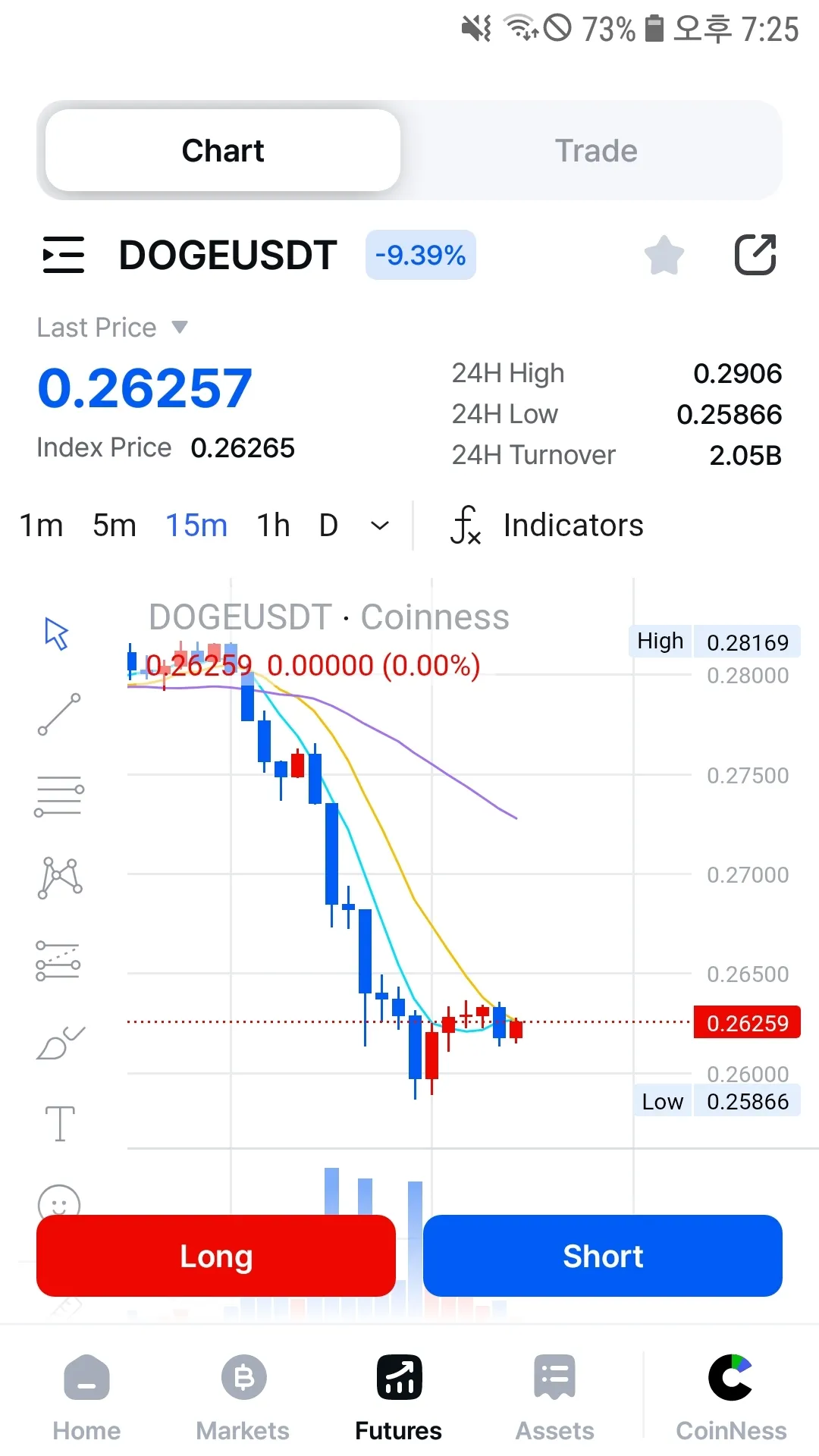Viewport: 819px width, 1456px height.
Task: Open a Long position
Action: (216, 1256)
